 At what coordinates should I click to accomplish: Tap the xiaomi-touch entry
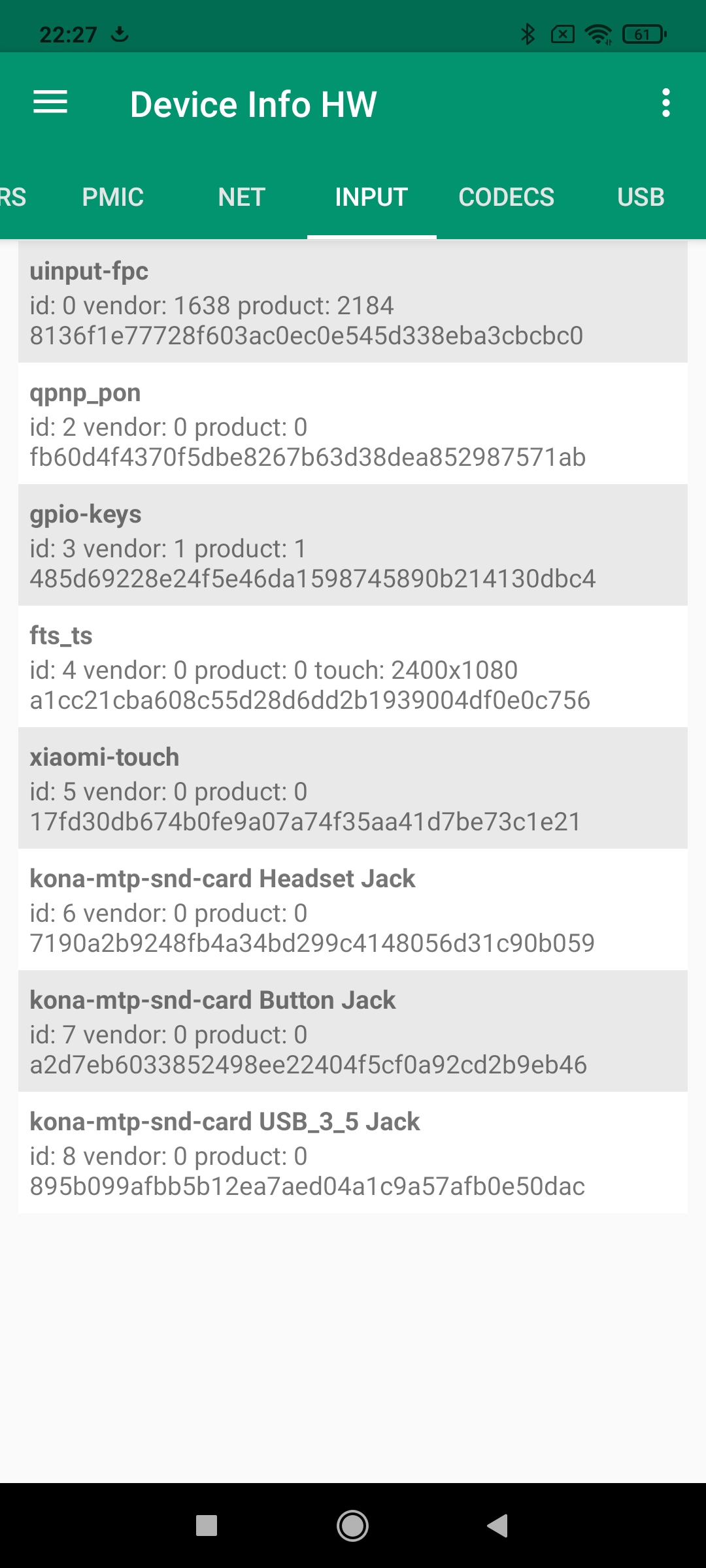pyautogui.click(x=353, y=789)
